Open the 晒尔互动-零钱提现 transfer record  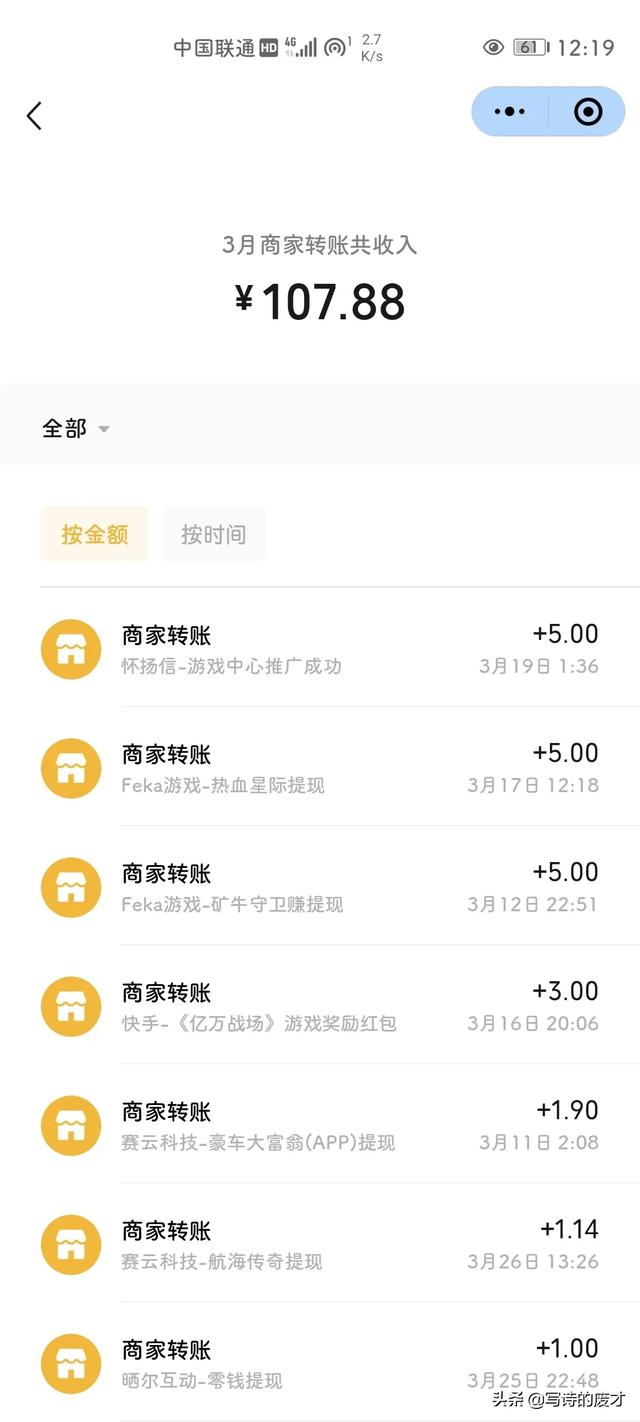coord(320,1363)
